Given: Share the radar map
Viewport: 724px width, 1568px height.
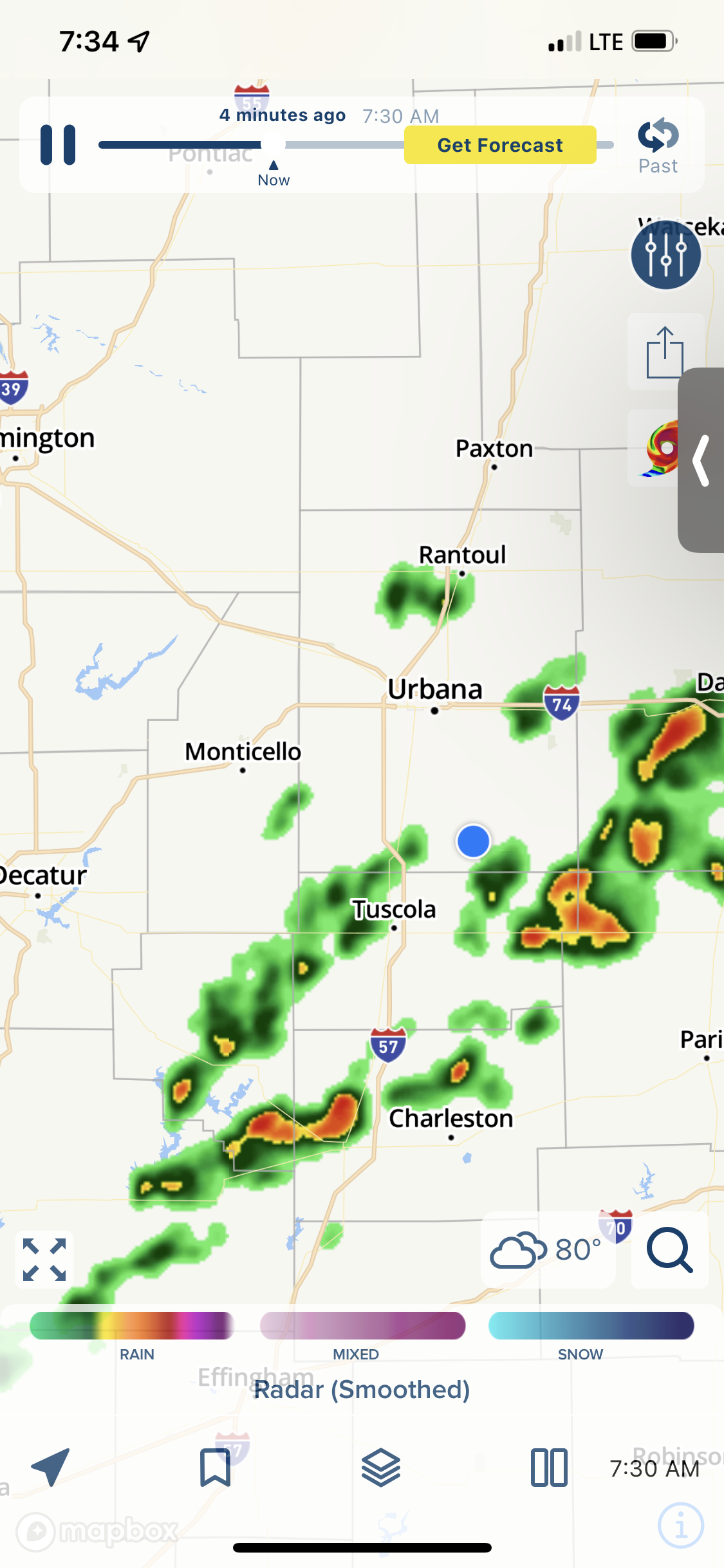Looking at the screenshot, I should (x=665, y=351).
